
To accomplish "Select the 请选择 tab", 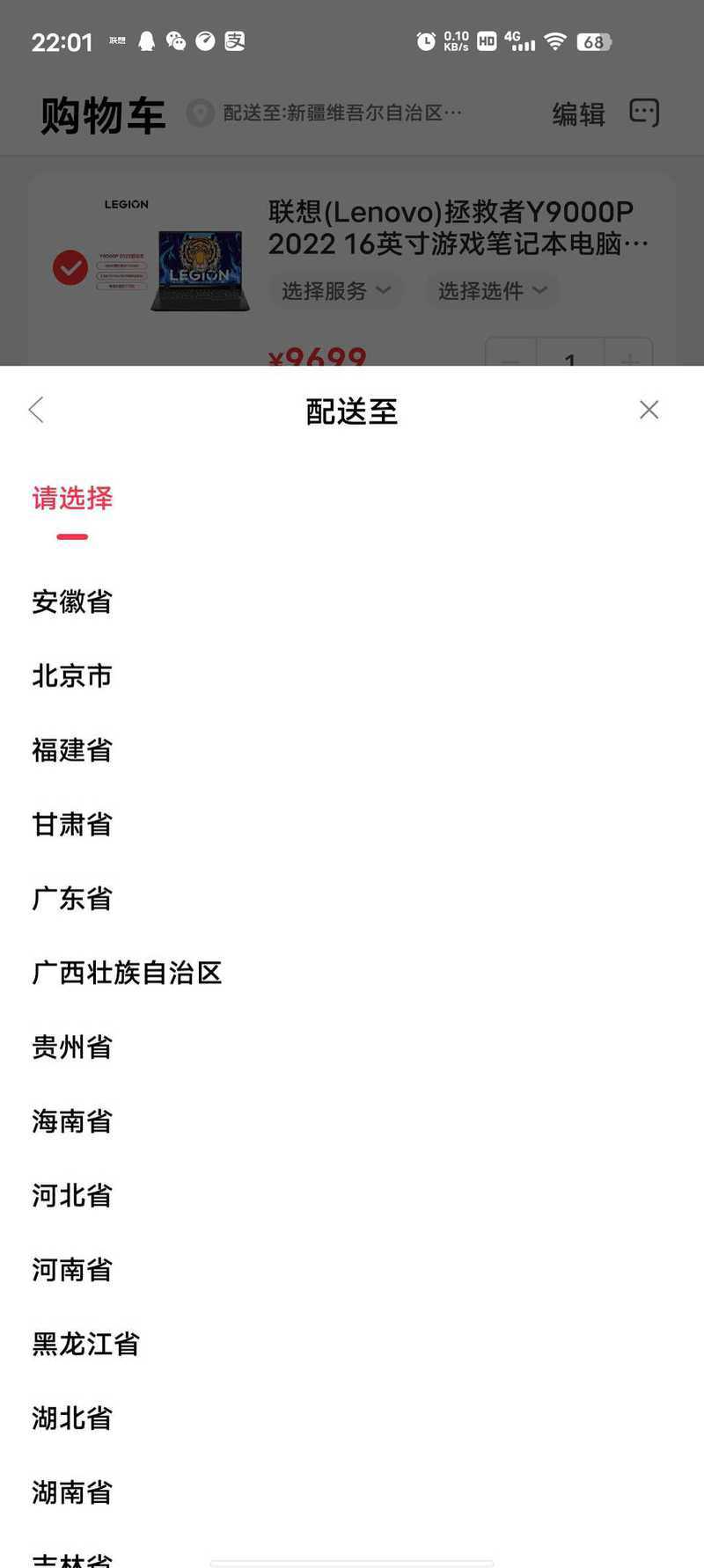I will tap(72, 499).
